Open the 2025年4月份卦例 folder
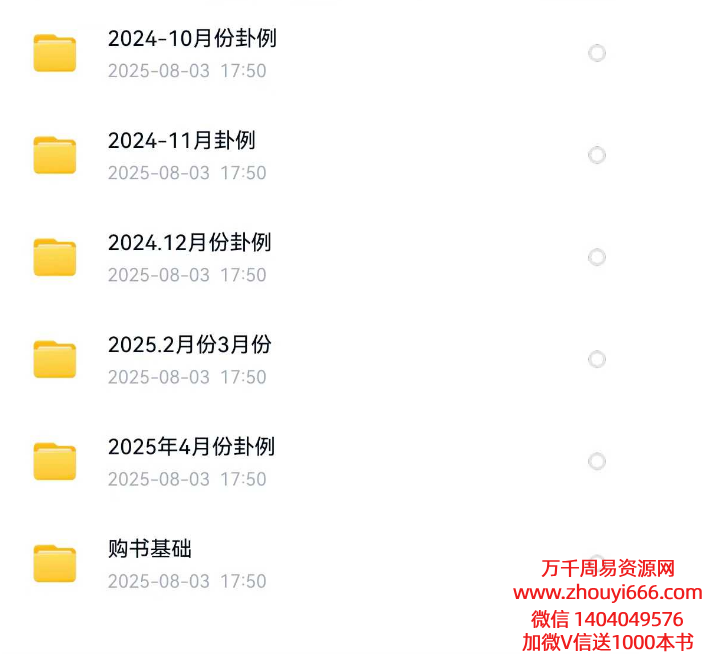The image size is (712, 654). [191, 447]
